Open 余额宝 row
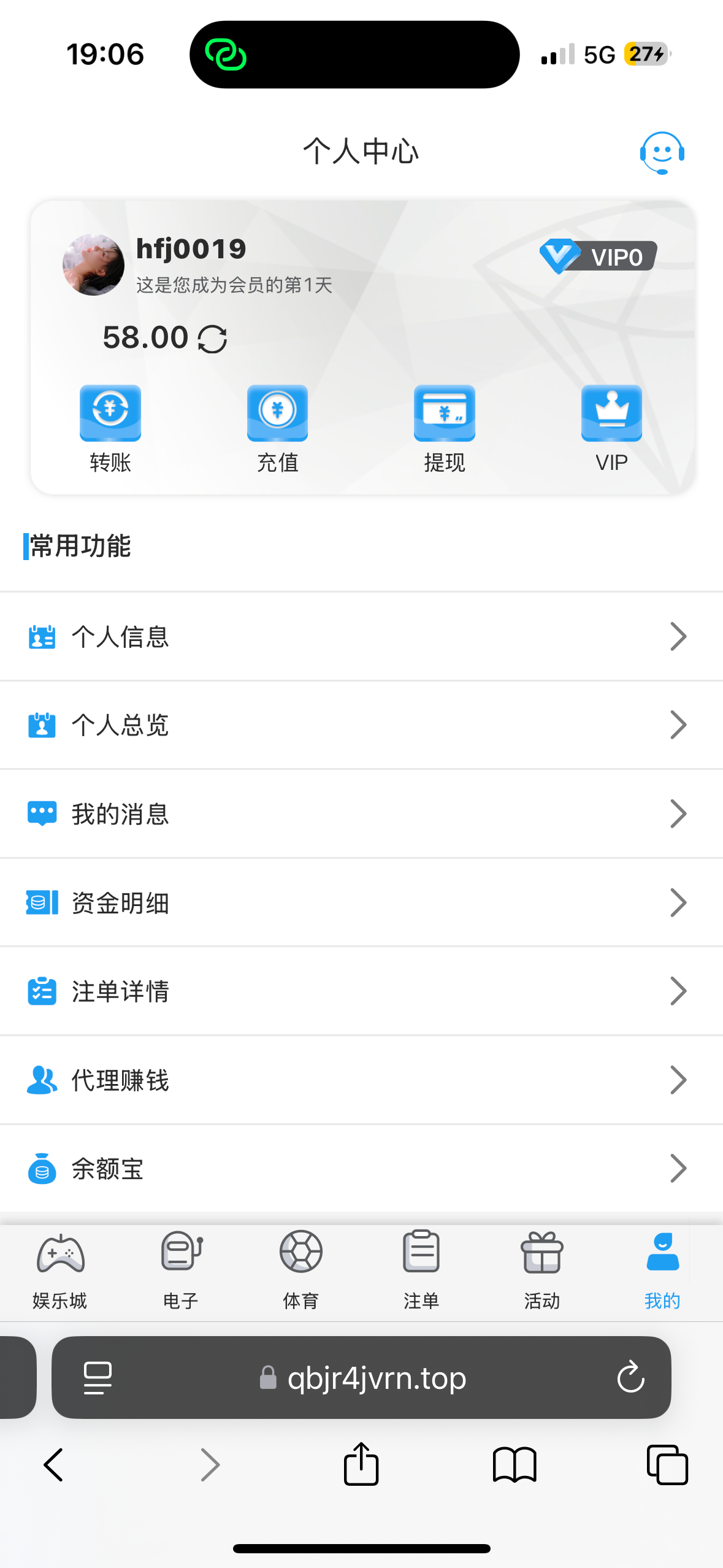Viewport: 723px width, 1568px height. tap(361, 1169)
